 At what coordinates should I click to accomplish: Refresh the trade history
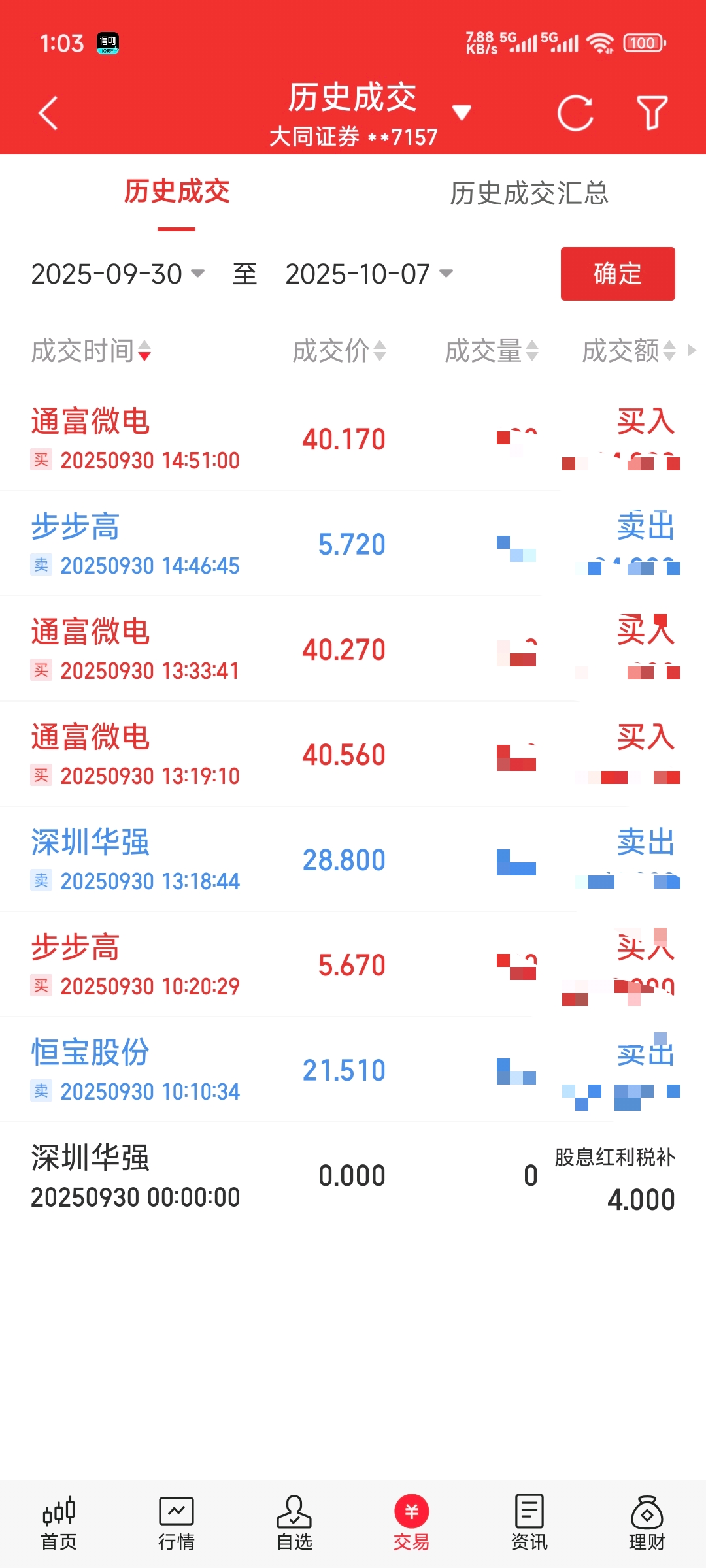click(x=575, y=113)
